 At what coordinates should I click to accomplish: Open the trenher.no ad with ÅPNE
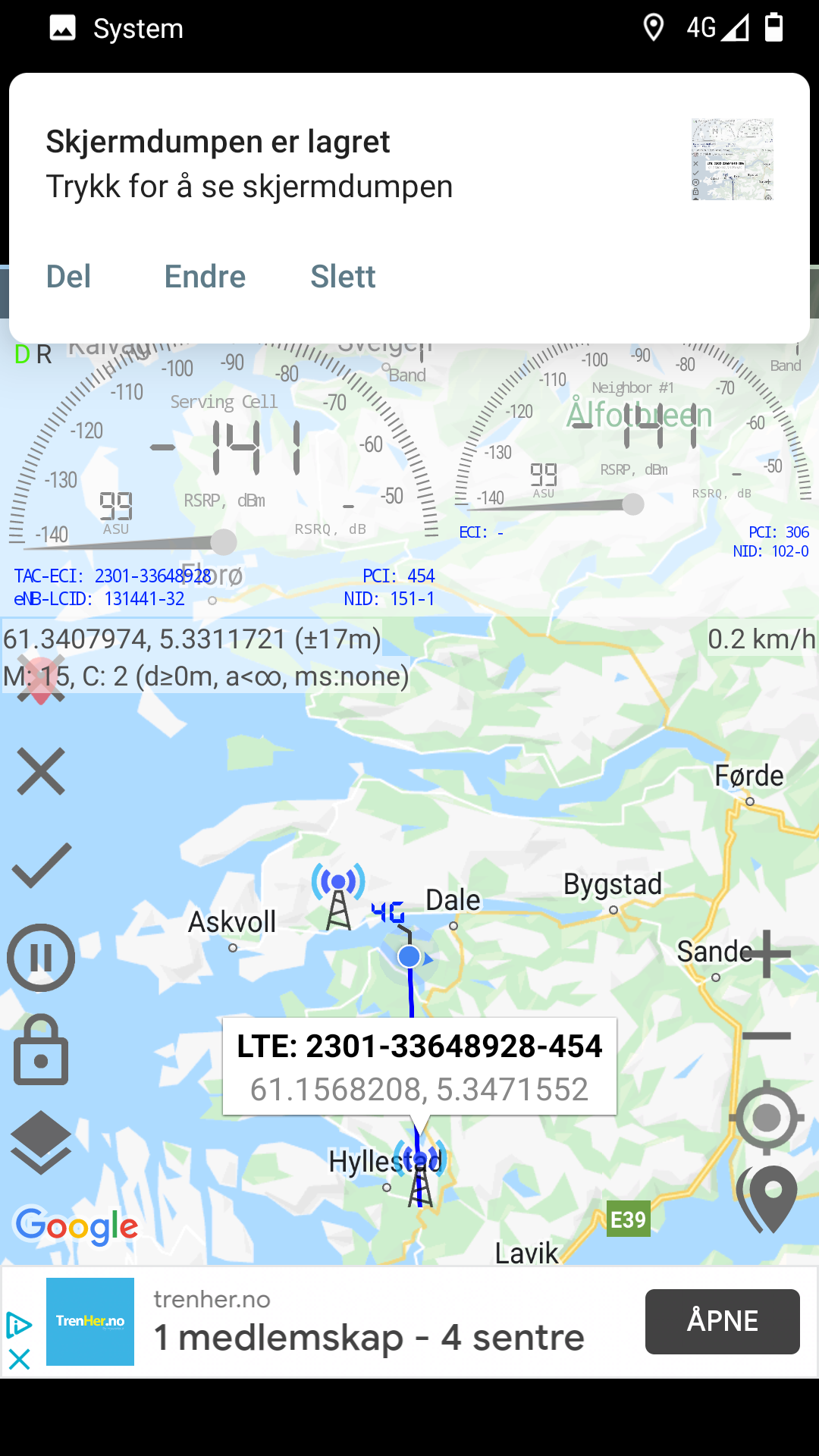pyautogui.click(x=722, y=1321)
